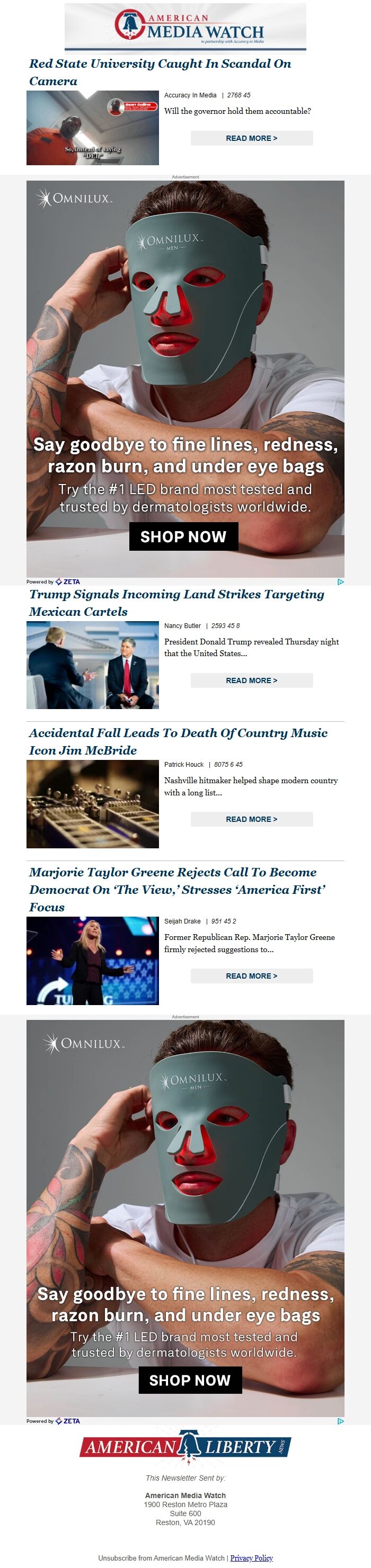The height and width of the screenshot is (1568, 371).
Task: Open the mixing console photo thumbnail
Action: (93, 803)
